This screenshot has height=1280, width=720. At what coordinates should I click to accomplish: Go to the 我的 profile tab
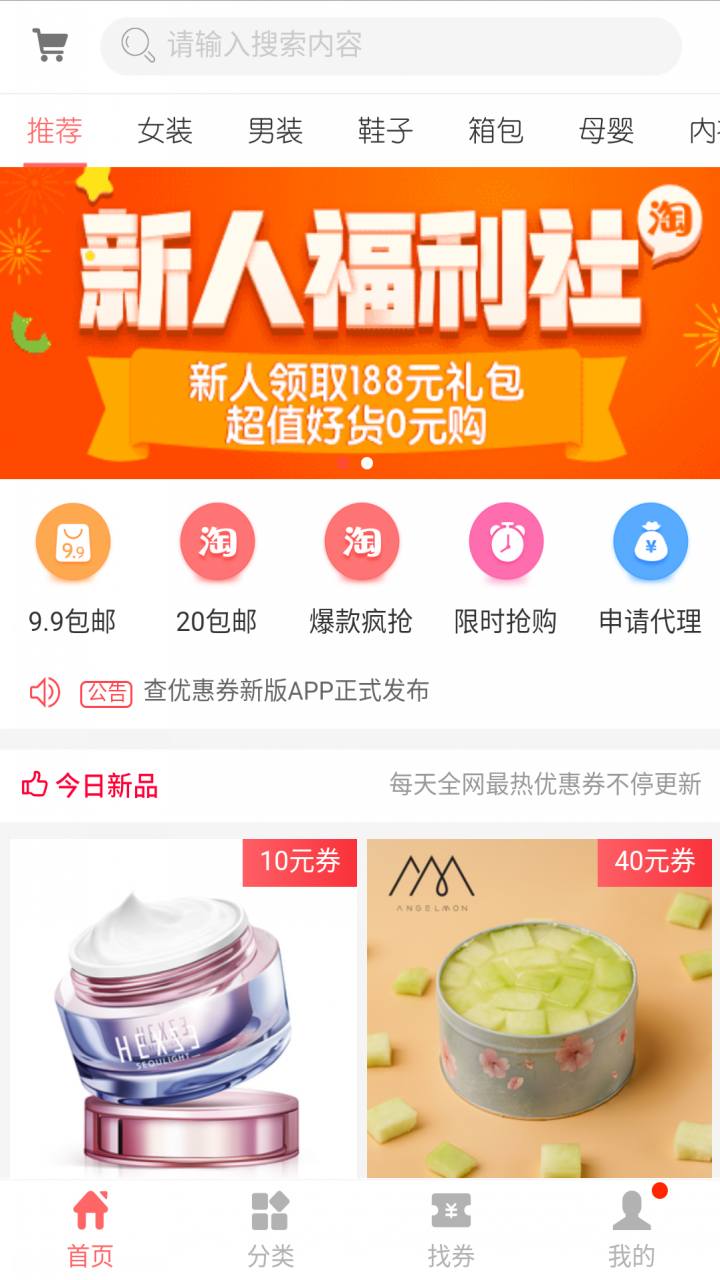coord(631,1230)
